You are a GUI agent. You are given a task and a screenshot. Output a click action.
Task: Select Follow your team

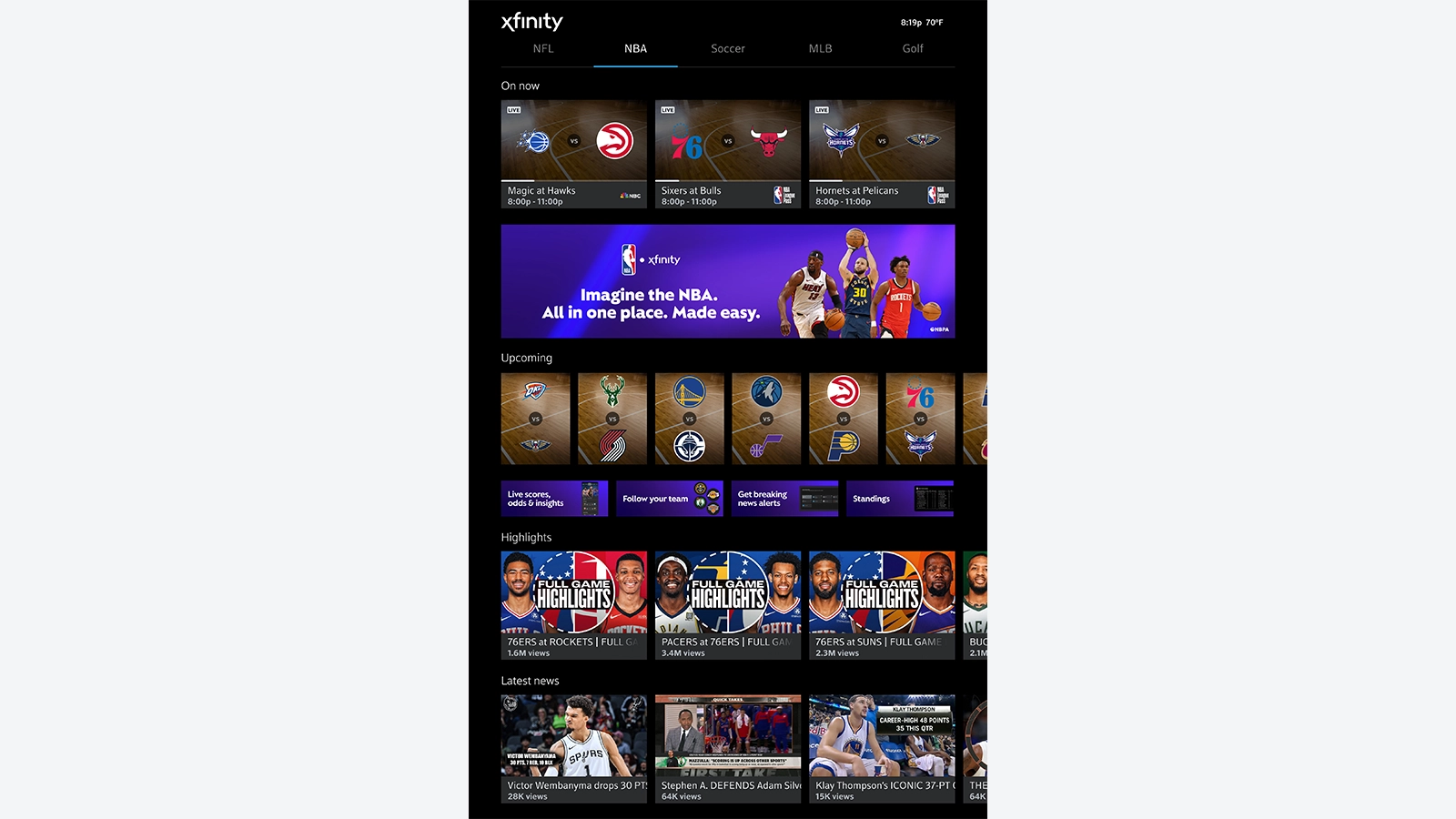coord(669,499)
